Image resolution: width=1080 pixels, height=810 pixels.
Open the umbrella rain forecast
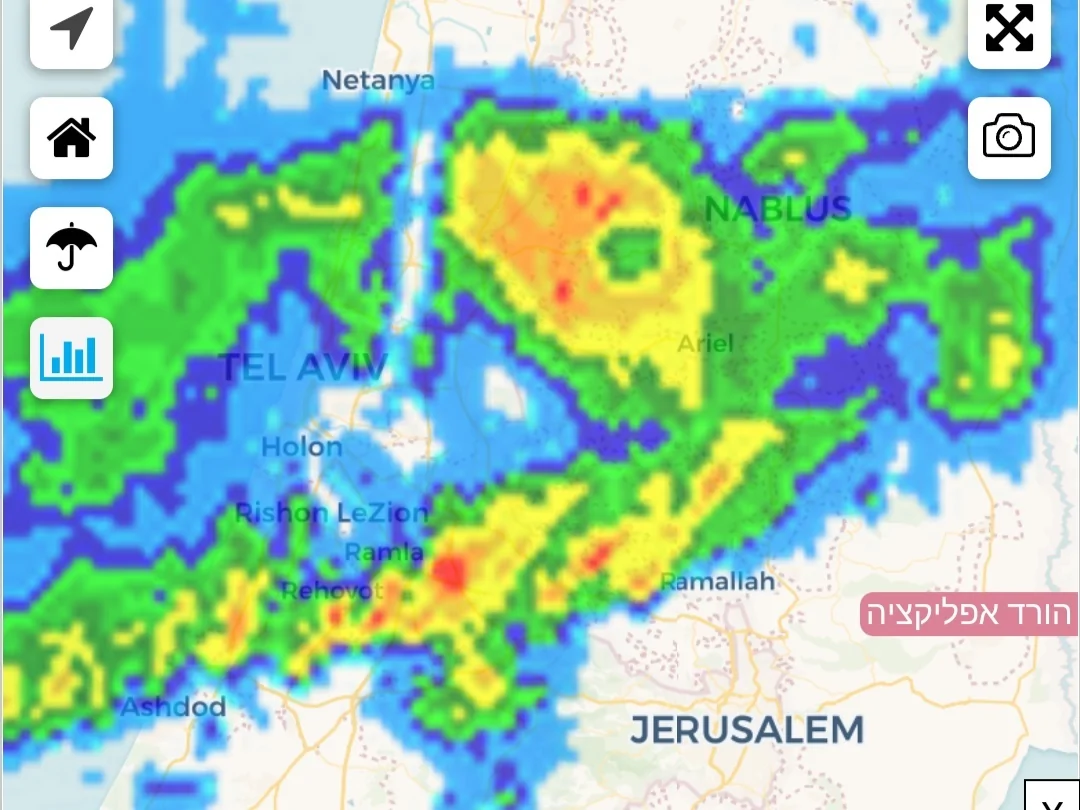click(71, 248)
